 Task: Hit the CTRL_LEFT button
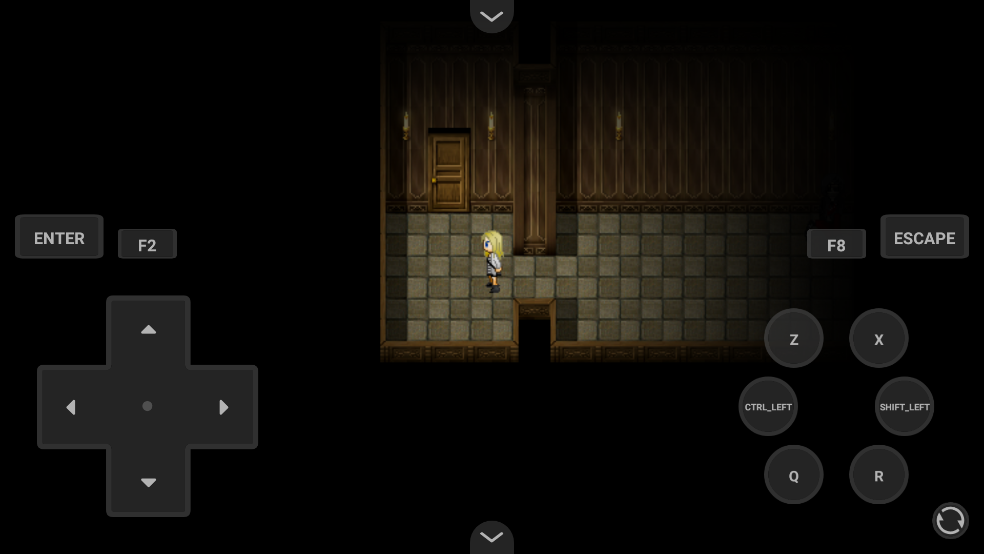[768, 407]
